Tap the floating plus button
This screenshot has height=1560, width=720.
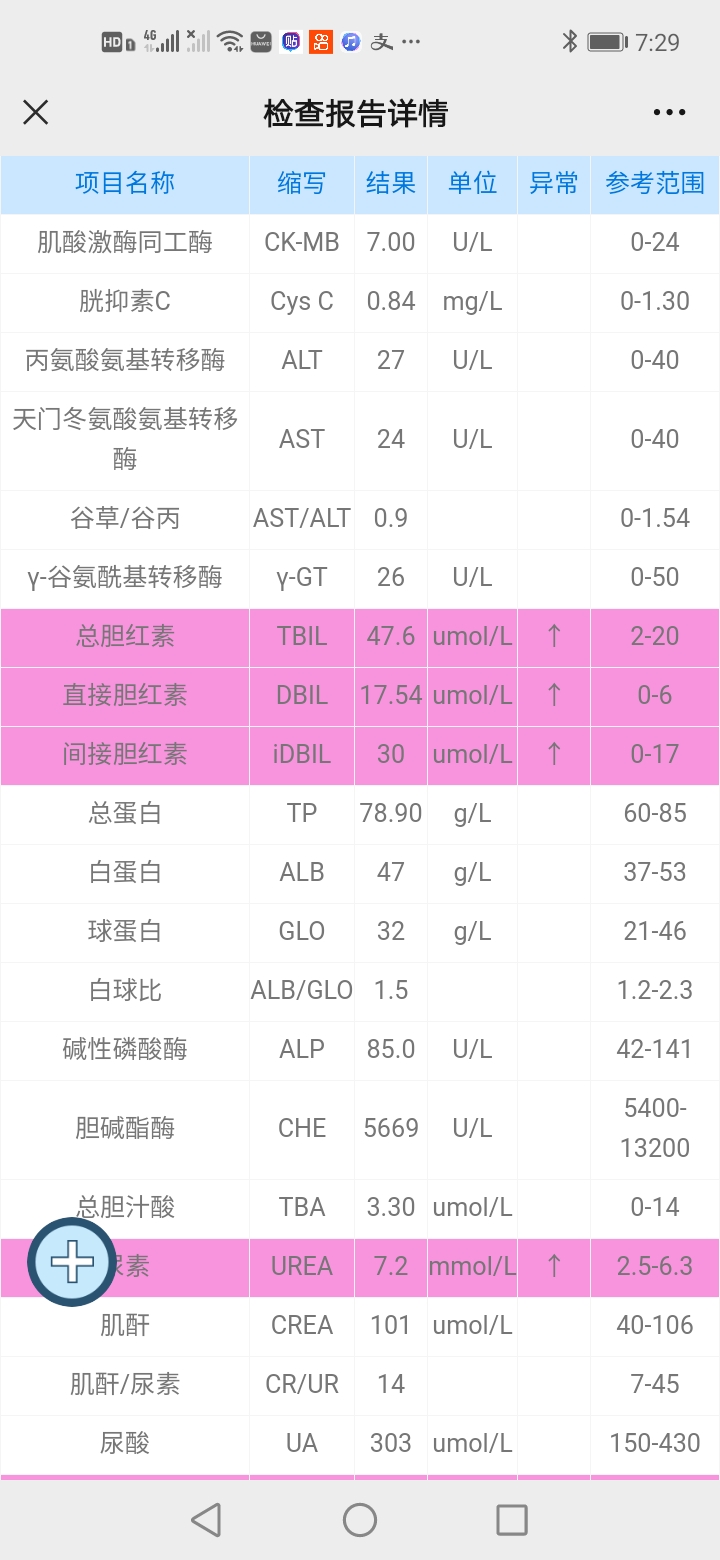pos(72,1262)
